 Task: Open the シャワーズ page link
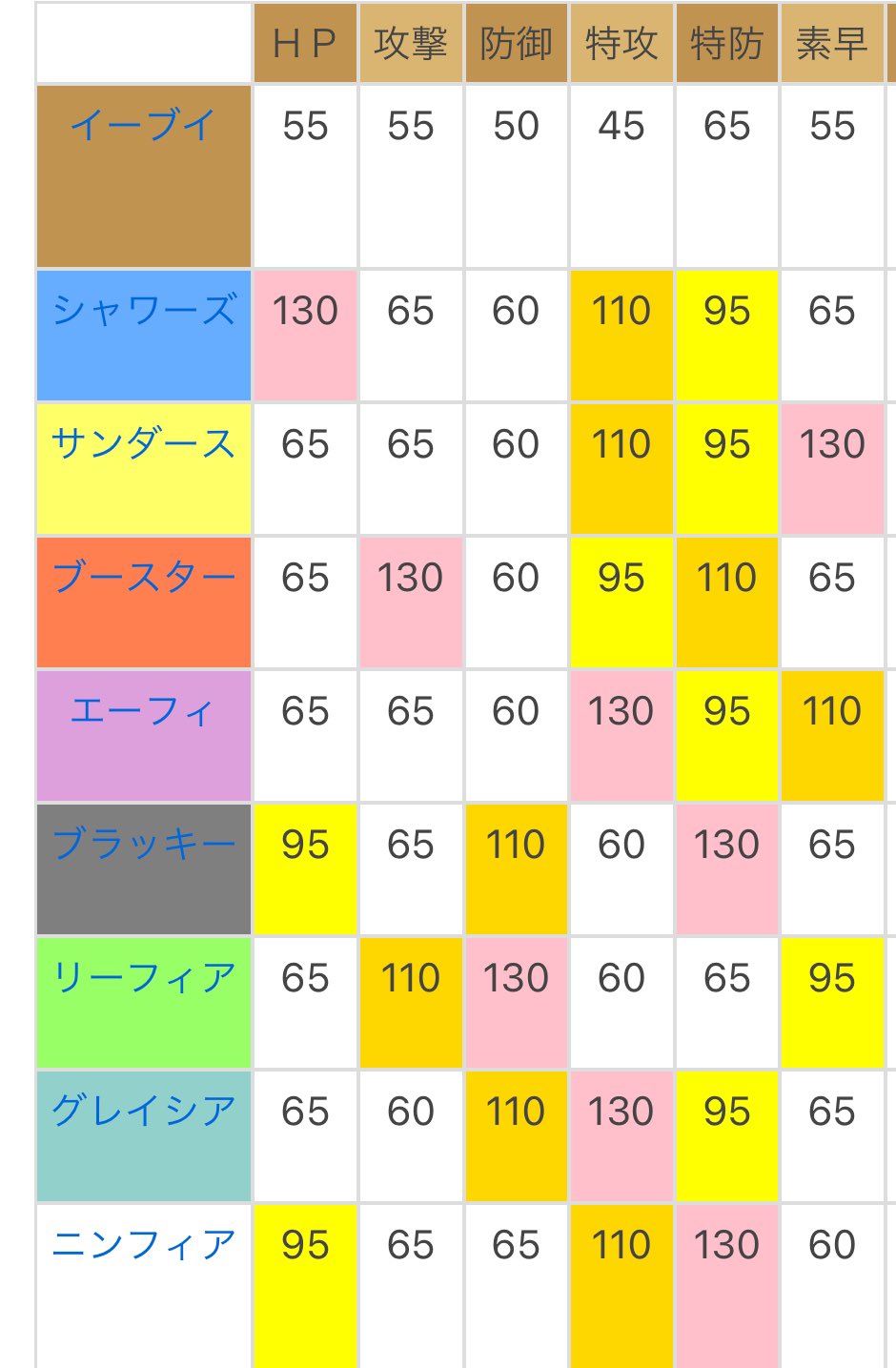tap(143, 311)
